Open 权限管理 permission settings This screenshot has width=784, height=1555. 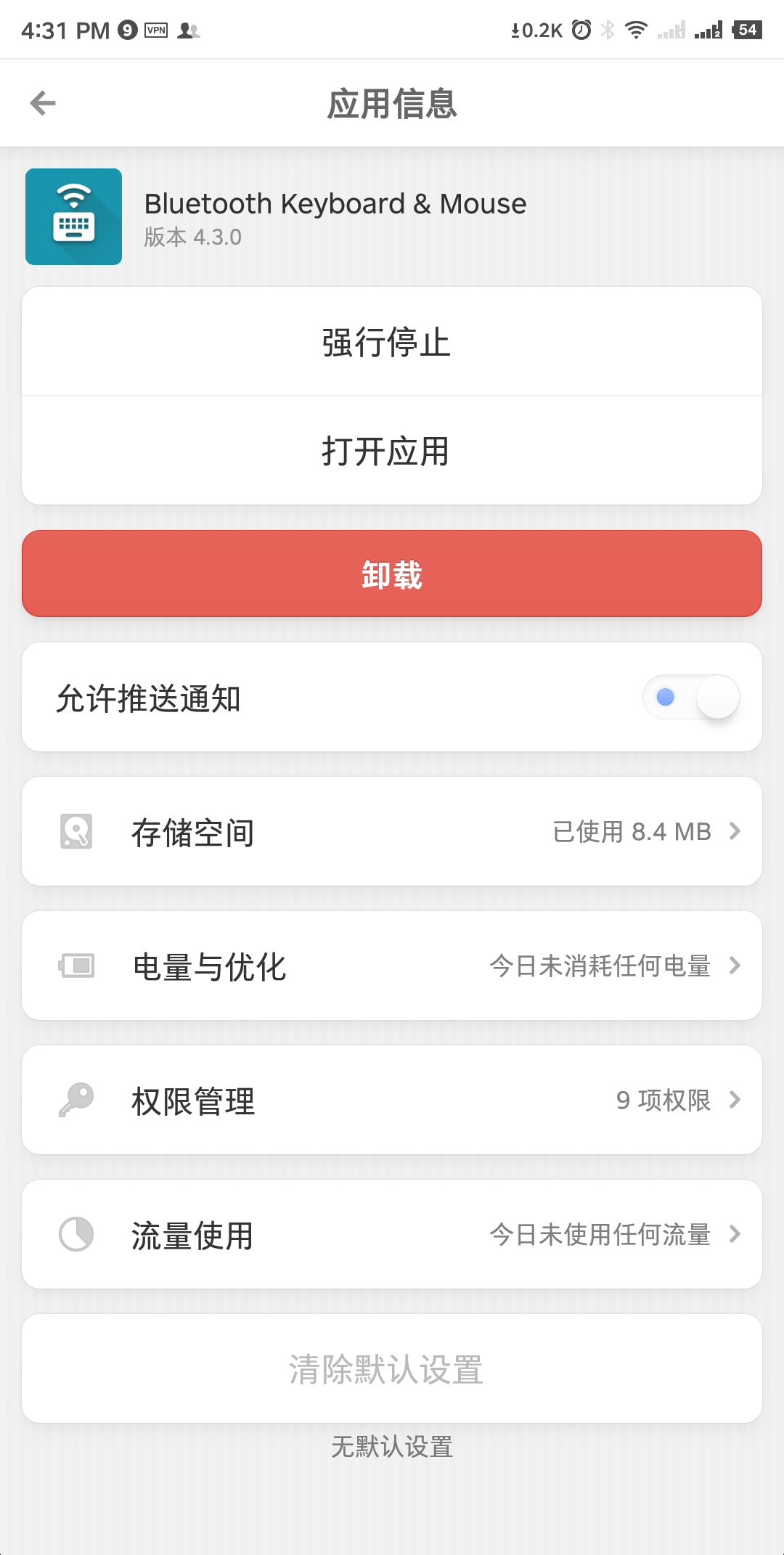coord(392,1101)
